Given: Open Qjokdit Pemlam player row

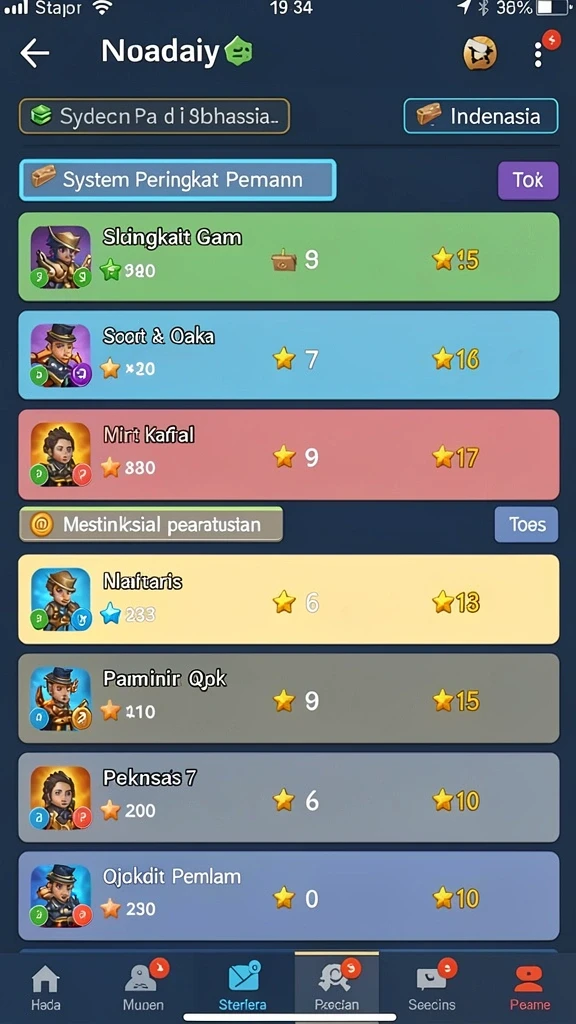Looking at the screenshot, I should (289, 896).
